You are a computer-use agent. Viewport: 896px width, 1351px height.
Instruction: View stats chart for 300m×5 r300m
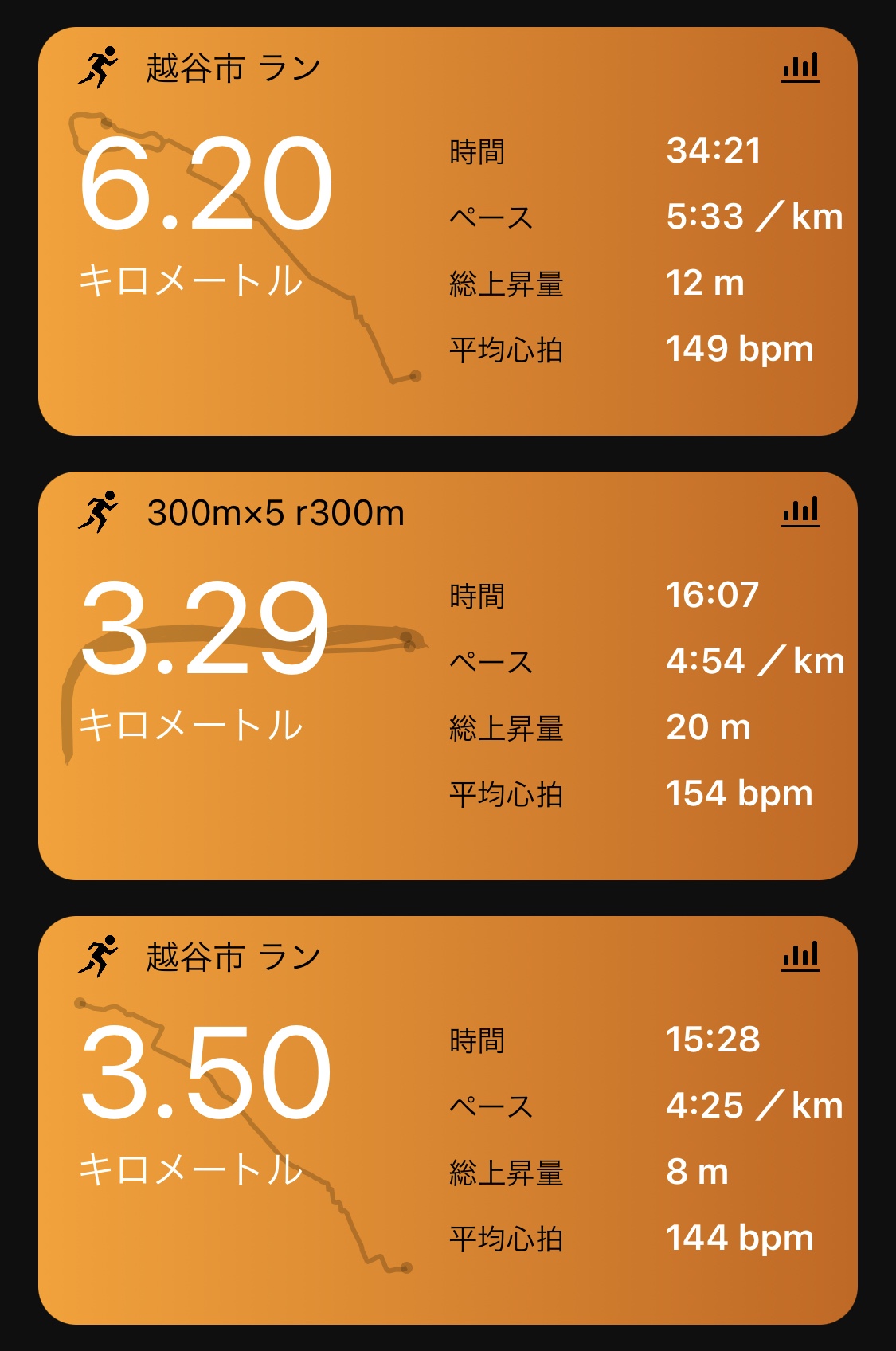pos(800,511)
